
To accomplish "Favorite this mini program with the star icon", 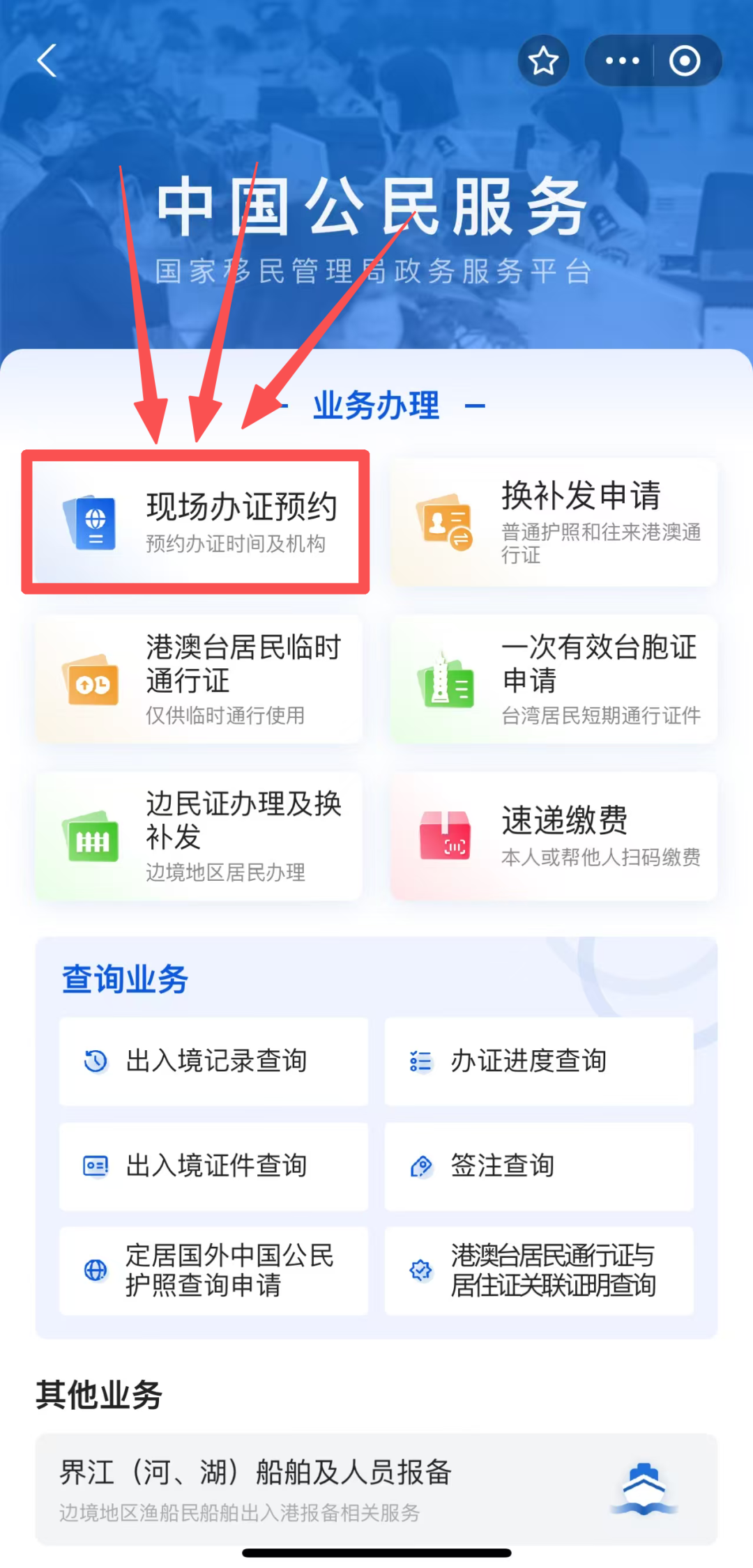I will (543, 61).
